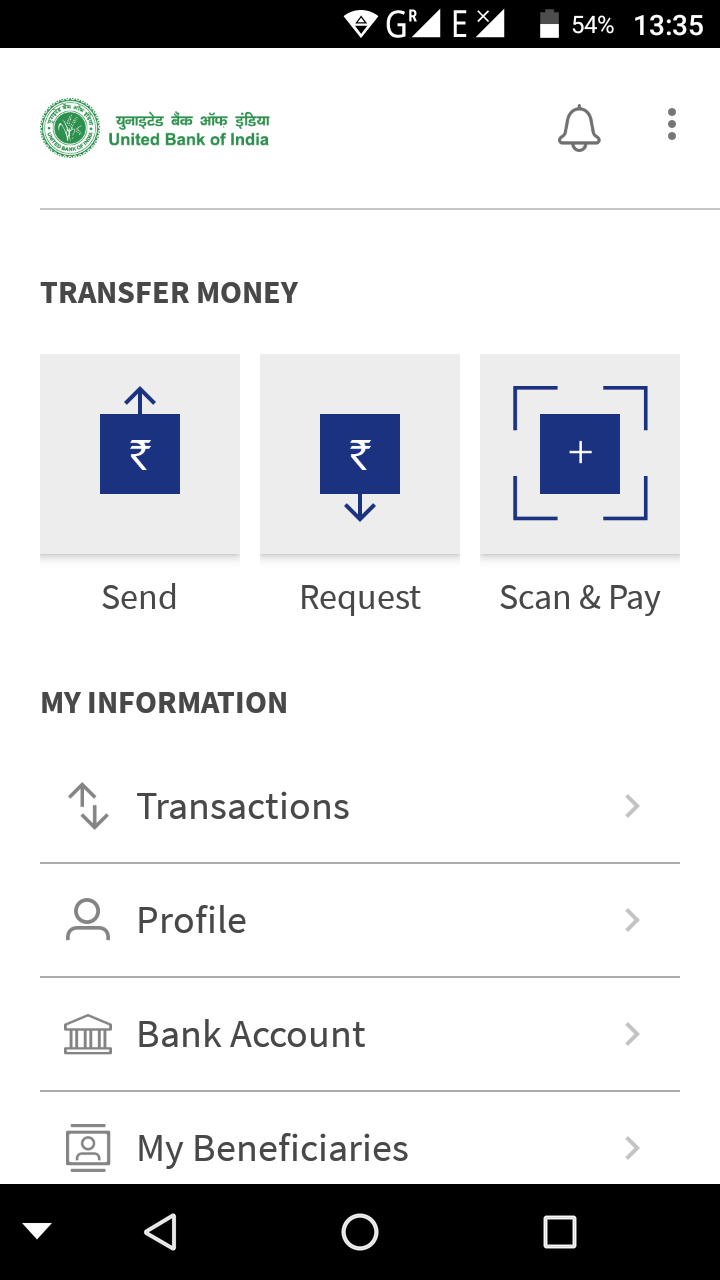Choose Request money option
The image size is (720, 1280).
(x=360, y=454)
